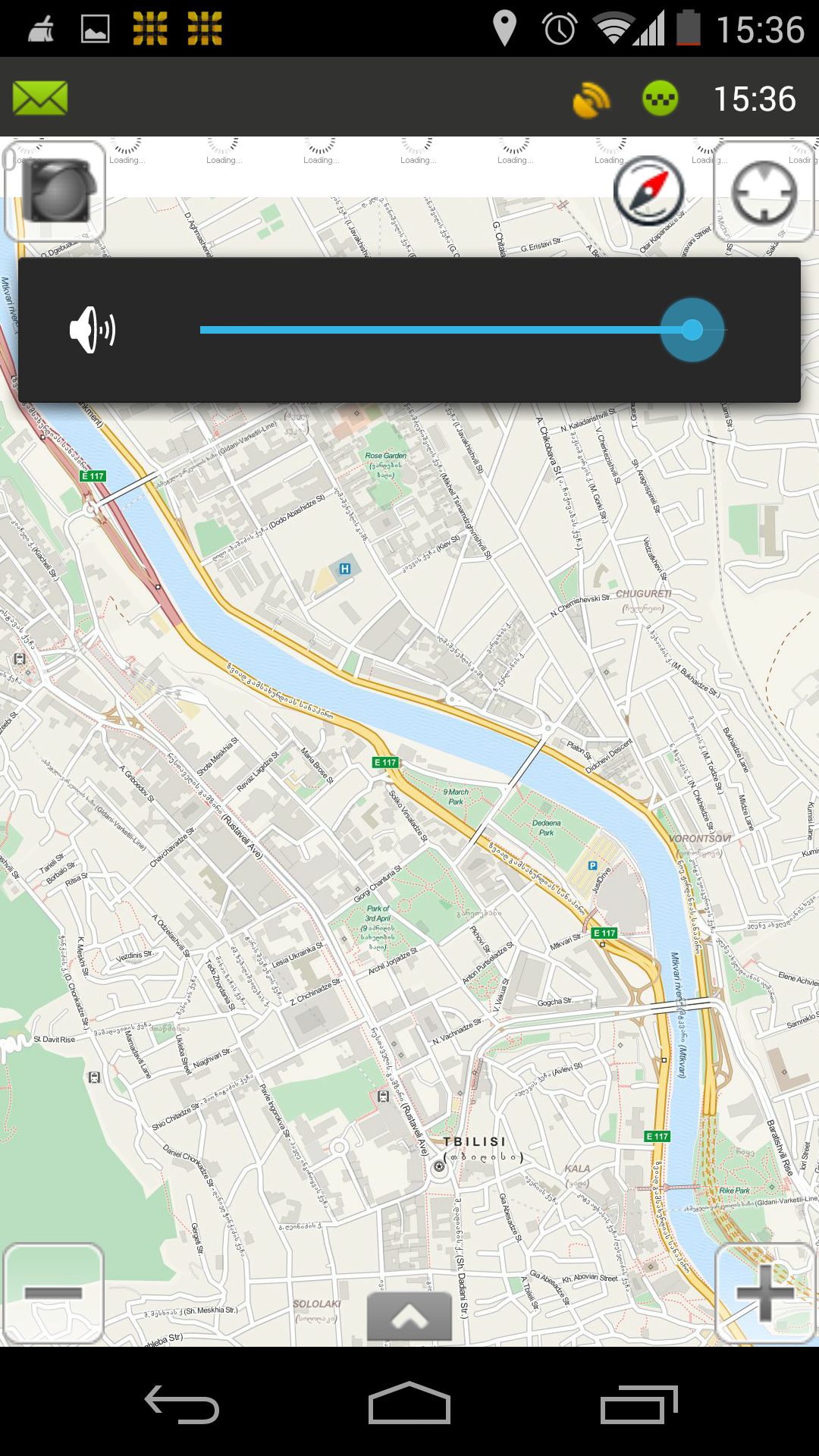
Task: Zoom out with the minus button
Action: point(53,1293)
